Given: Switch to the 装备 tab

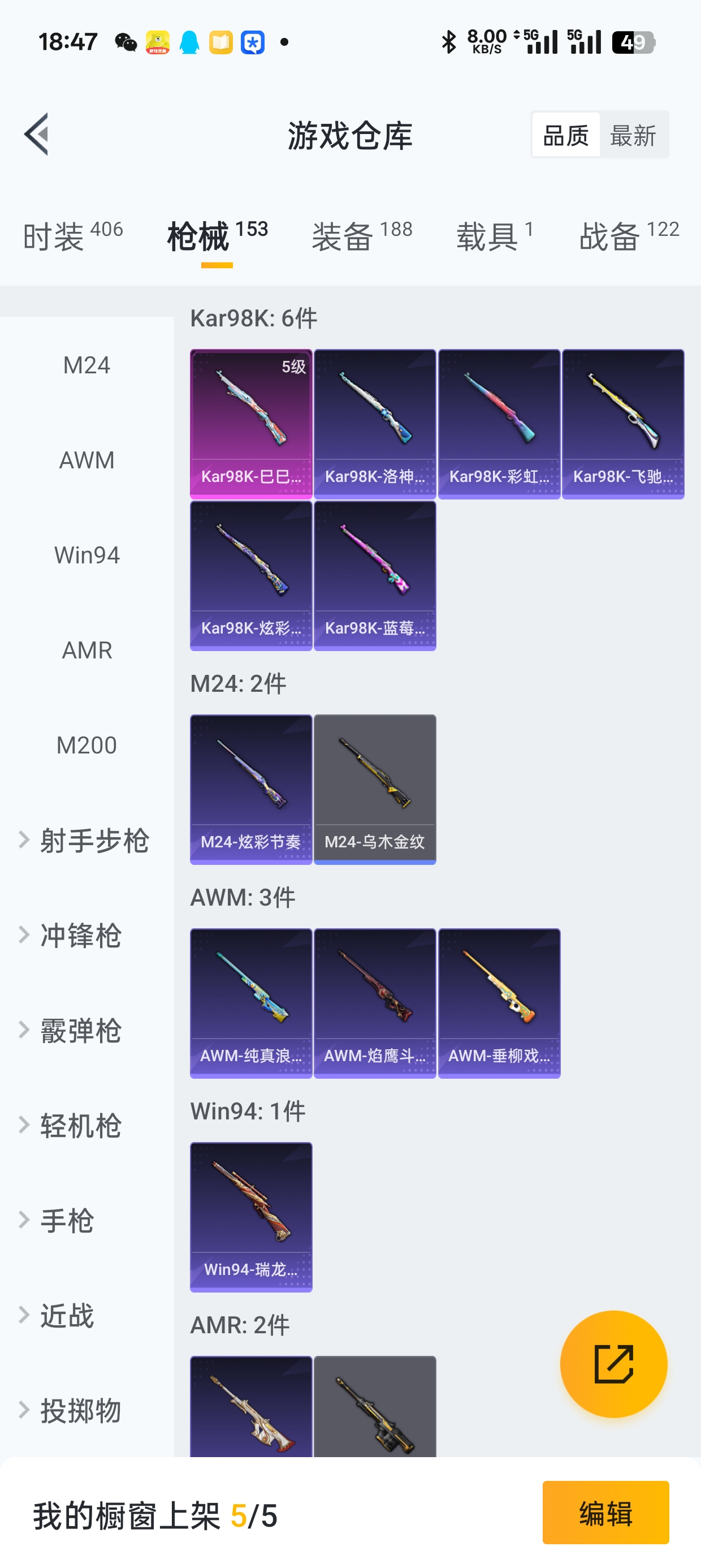Looking at the screenshot, I should [362, 236].
